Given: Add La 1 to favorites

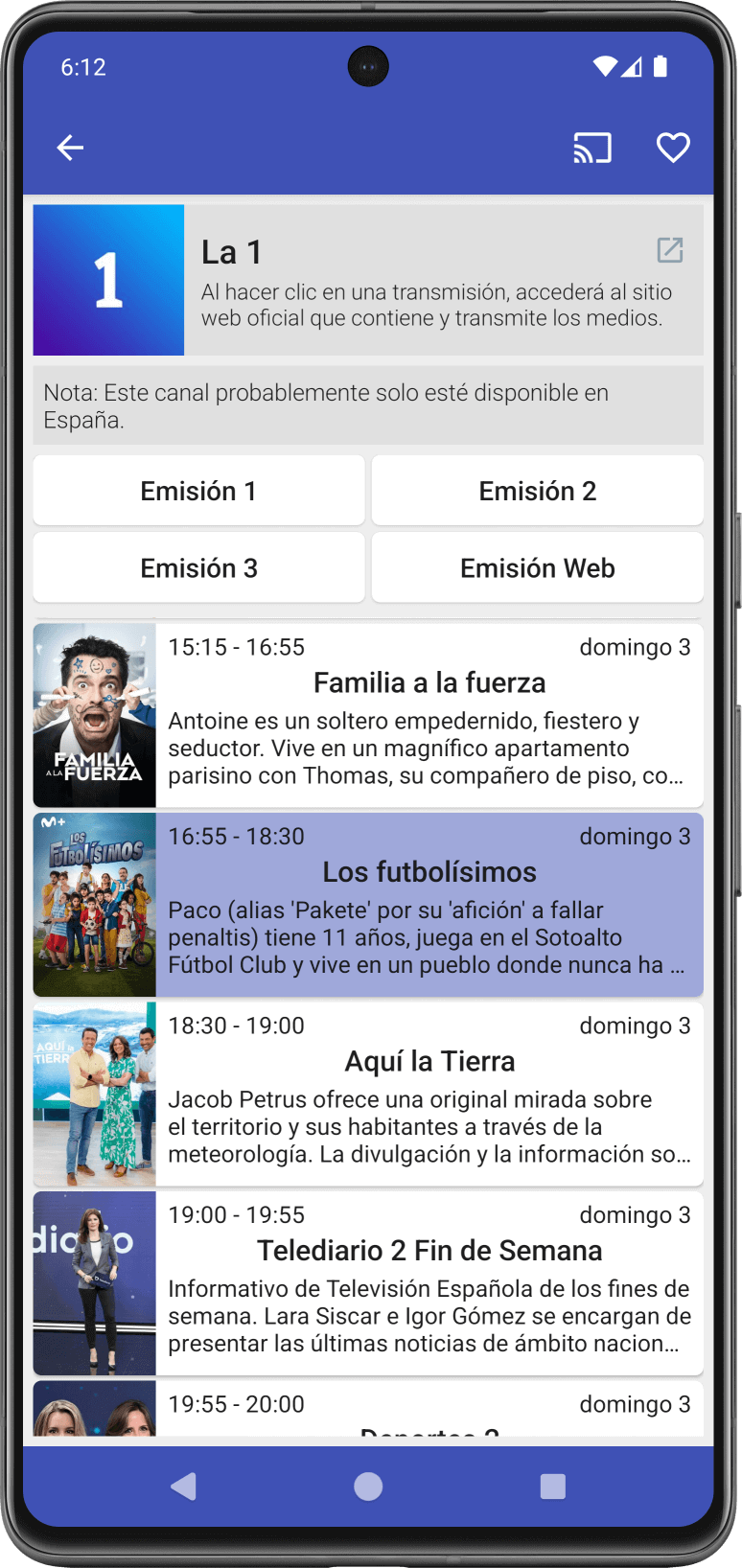Looking at the screenshot, I should click(x=673, y=148).
